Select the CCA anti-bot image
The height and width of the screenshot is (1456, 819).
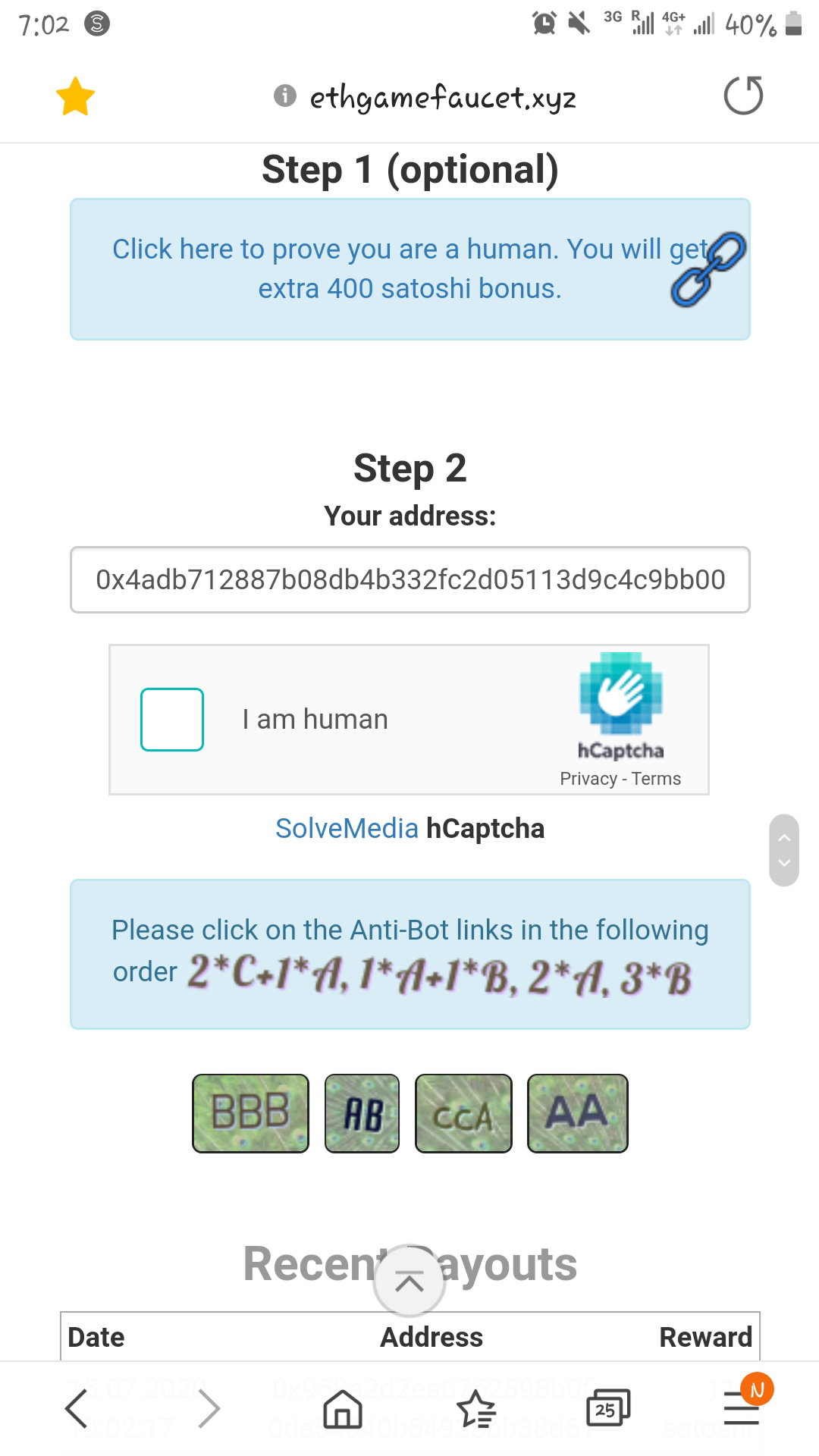point(463,1113)
